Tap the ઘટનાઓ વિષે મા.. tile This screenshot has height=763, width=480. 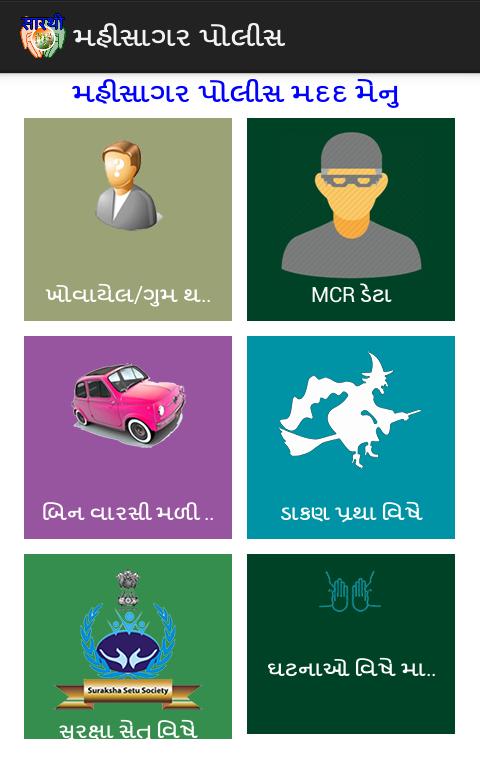coord(351,644)
